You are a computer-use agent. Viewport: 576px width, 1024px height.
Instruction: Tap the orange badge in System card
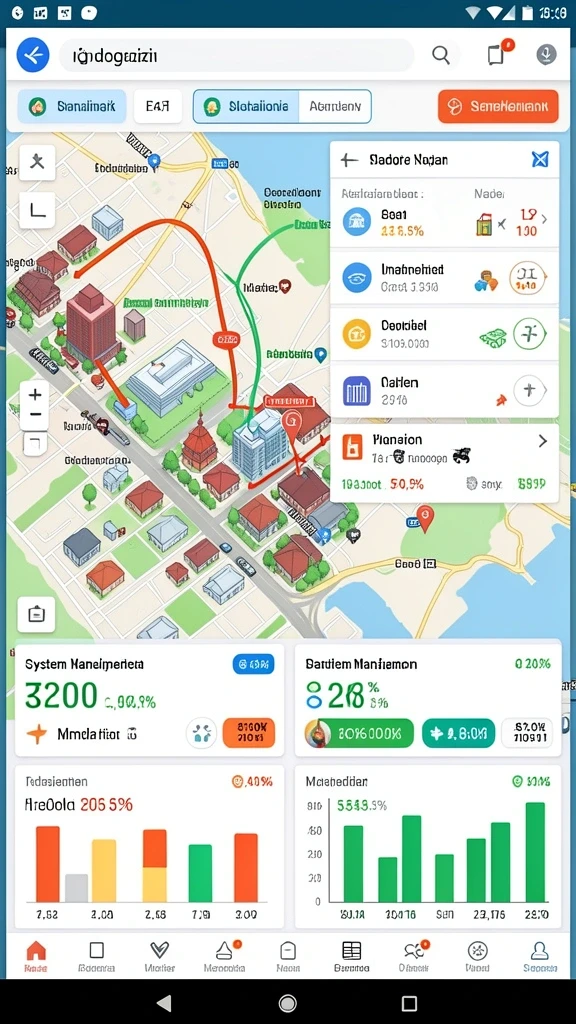249,733
